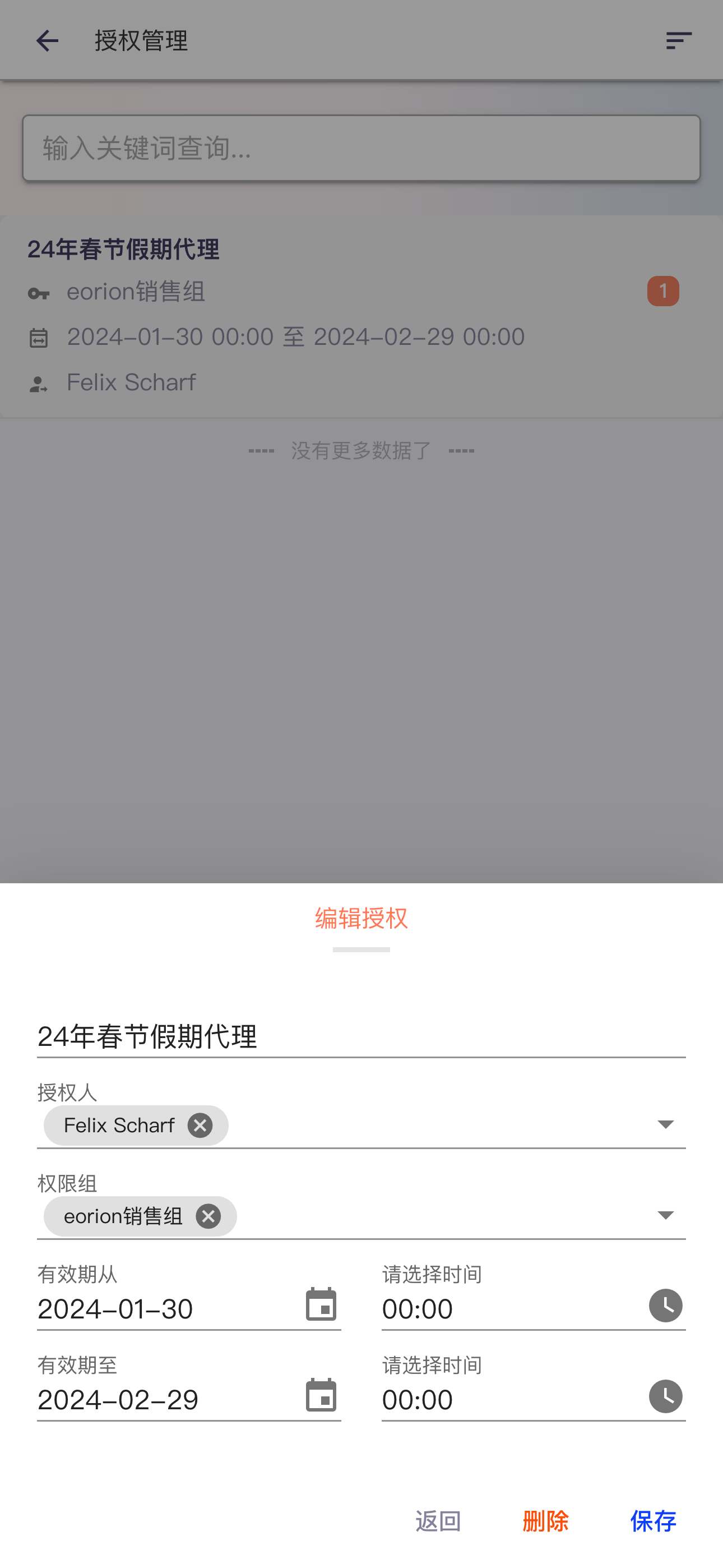Open calendar for 有效期至 date
Viewport: 723px width, 1568px height.
321,1396
